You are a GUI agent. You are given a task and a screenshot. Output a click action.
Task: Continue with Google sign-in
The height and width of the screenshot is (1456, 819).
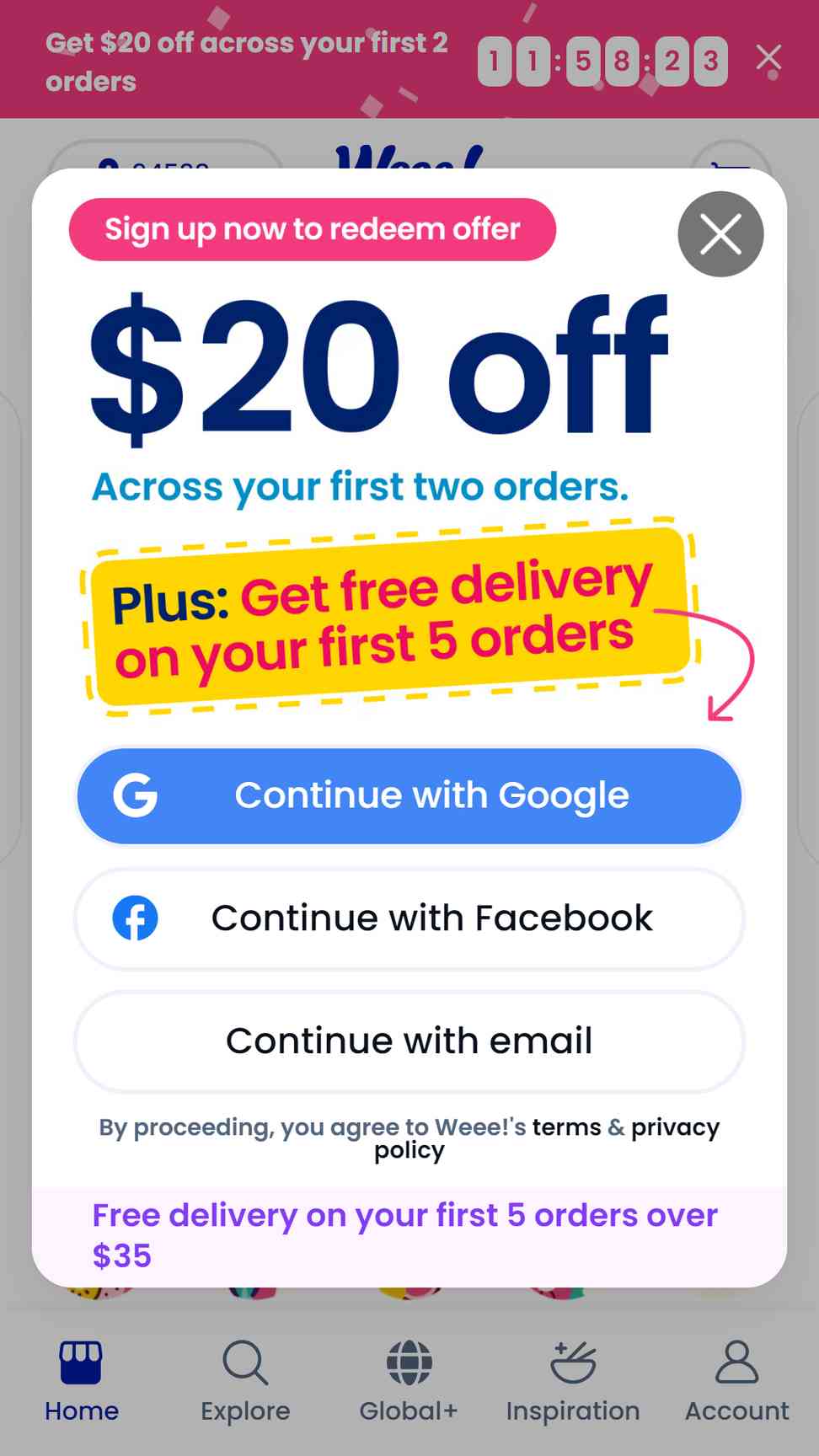pyautogui.click(x=409, y=796)
